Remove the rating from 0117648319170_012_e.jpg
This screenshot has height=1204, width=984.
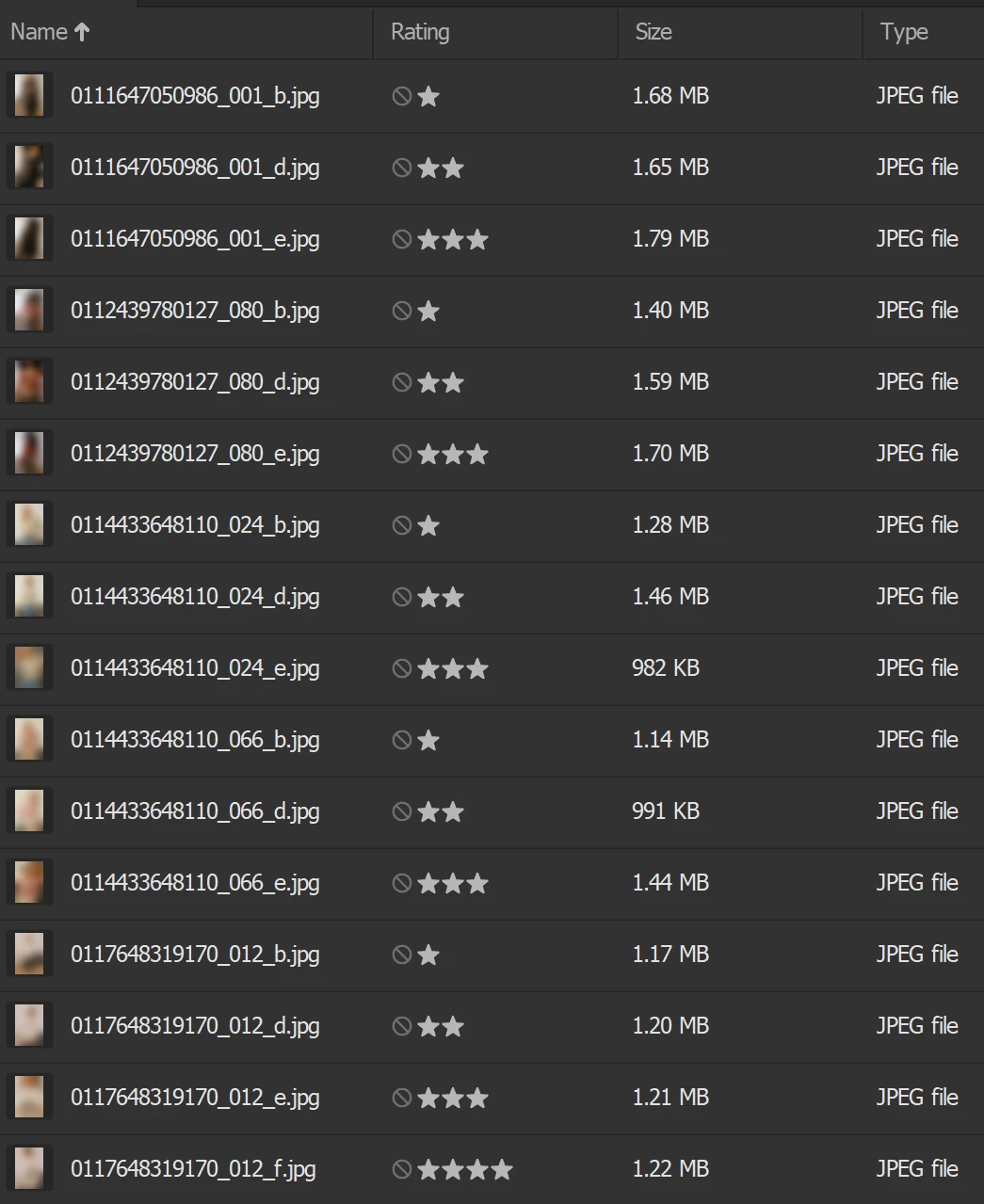coord(402,1099)
